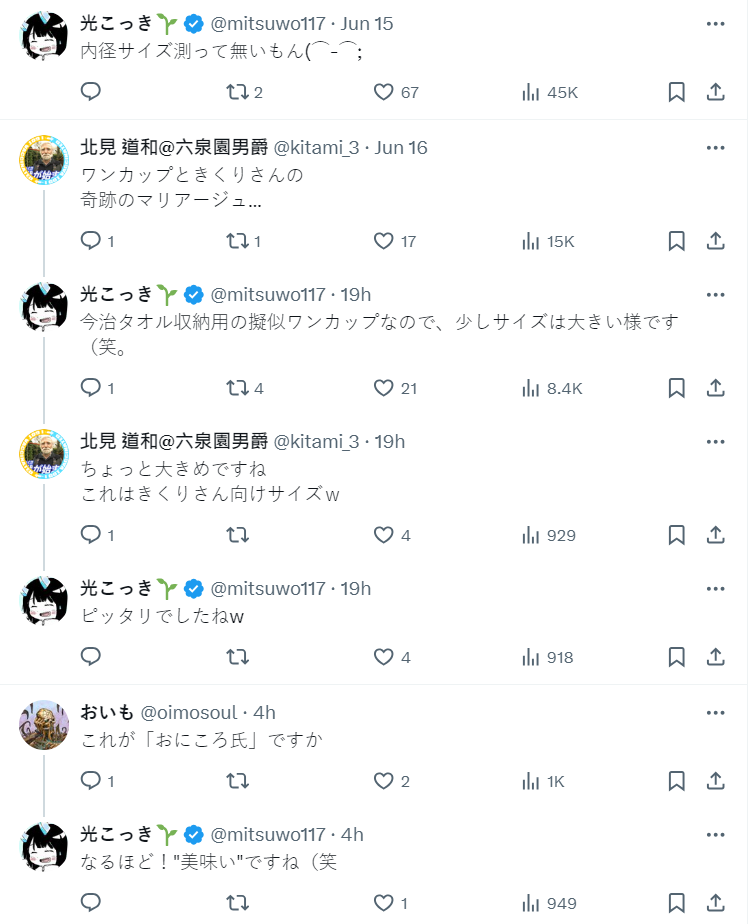Screen dimensions: 753x924
Task: Open @kitami_3 profile from the Jun 16 tweet
Action: pyautogui.click(x=316, y=148)
